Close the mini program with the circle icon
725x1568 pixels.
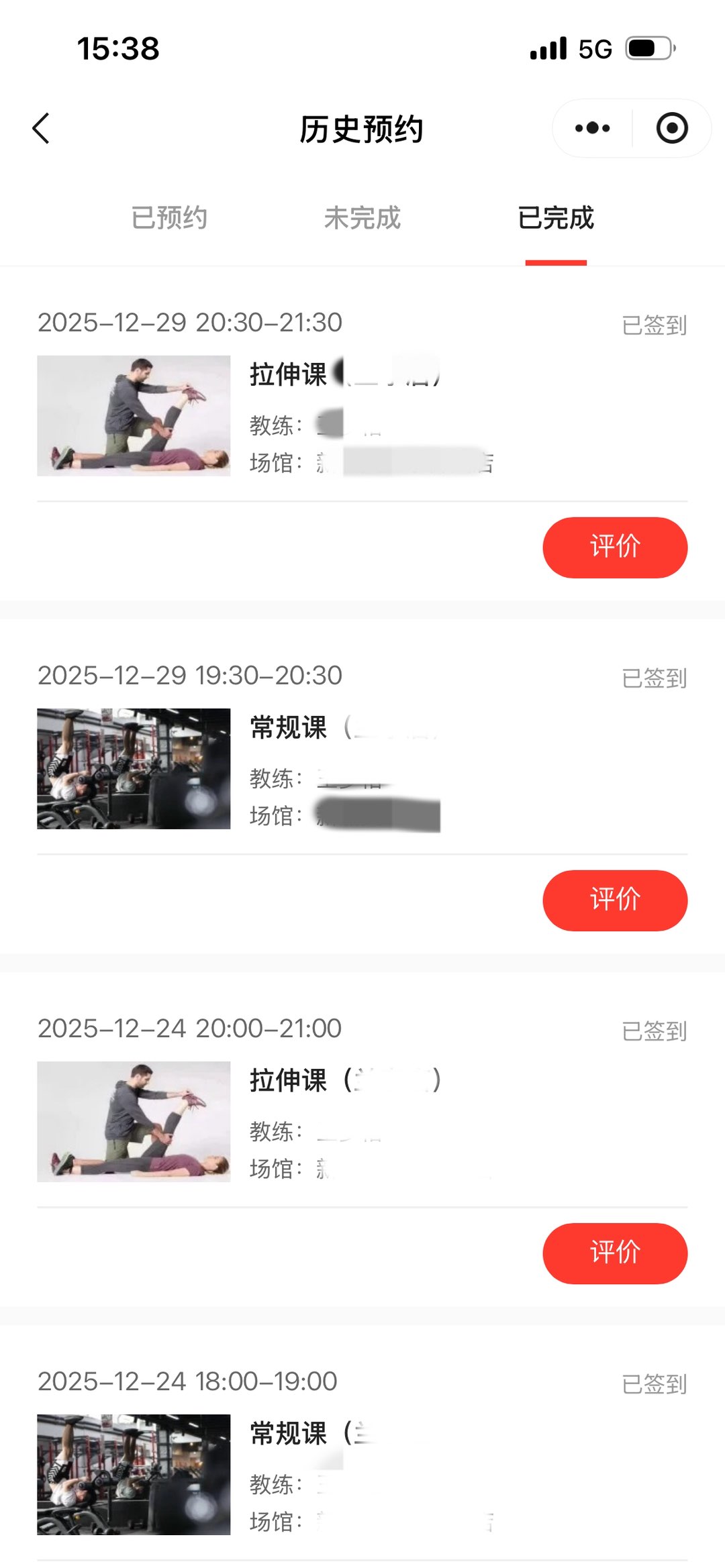click(671, 128)
